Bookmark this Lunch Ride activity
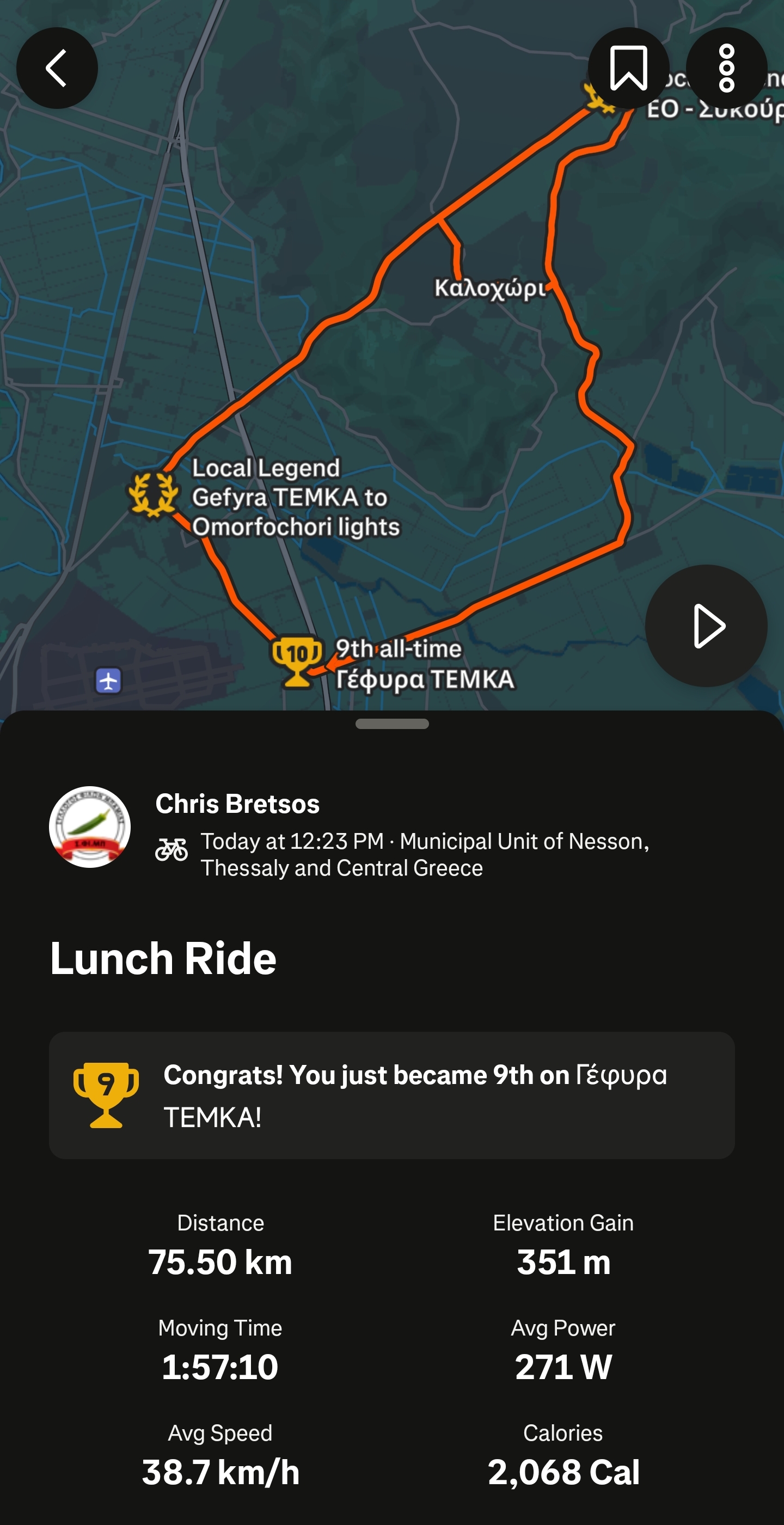 [x=628, y=68]
